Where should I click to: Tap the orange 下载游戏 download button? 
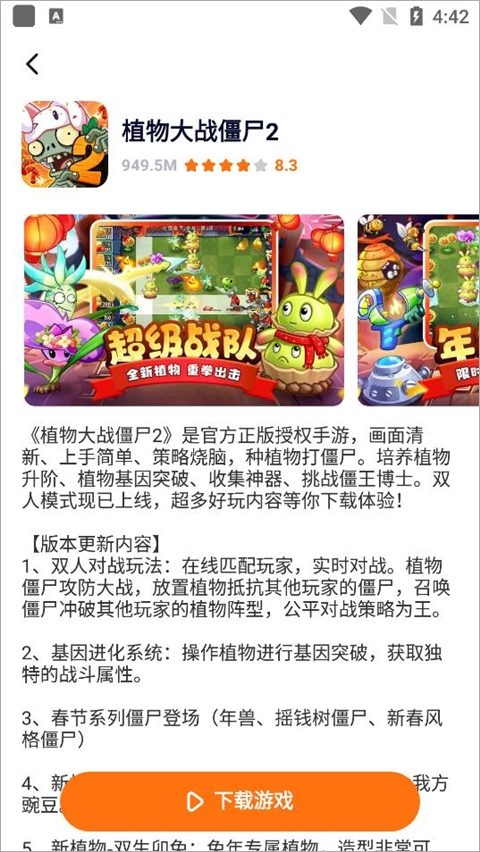240,800
